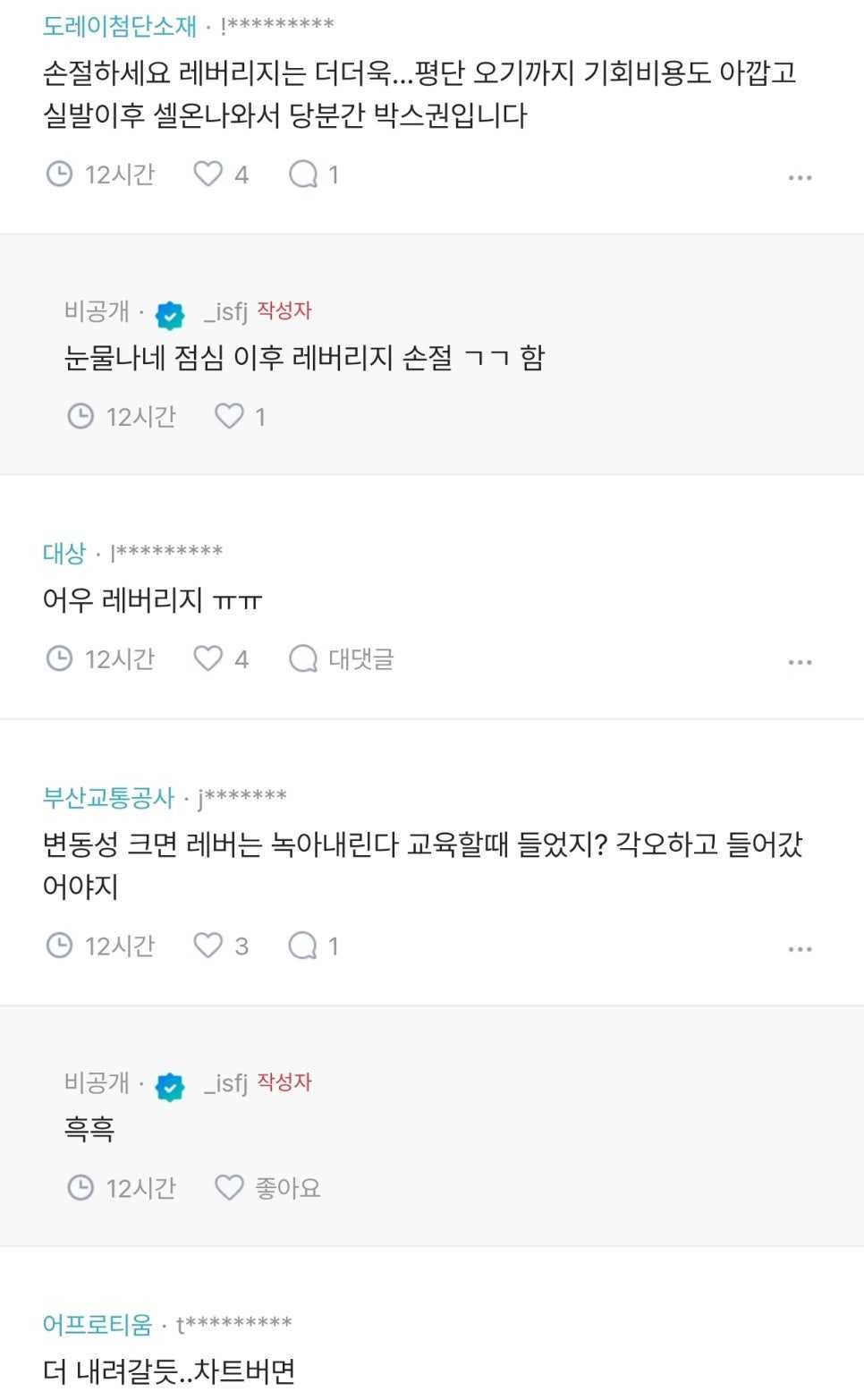
Task: View replies on the 부산교통공사 comment
Action: coord(314,946)
